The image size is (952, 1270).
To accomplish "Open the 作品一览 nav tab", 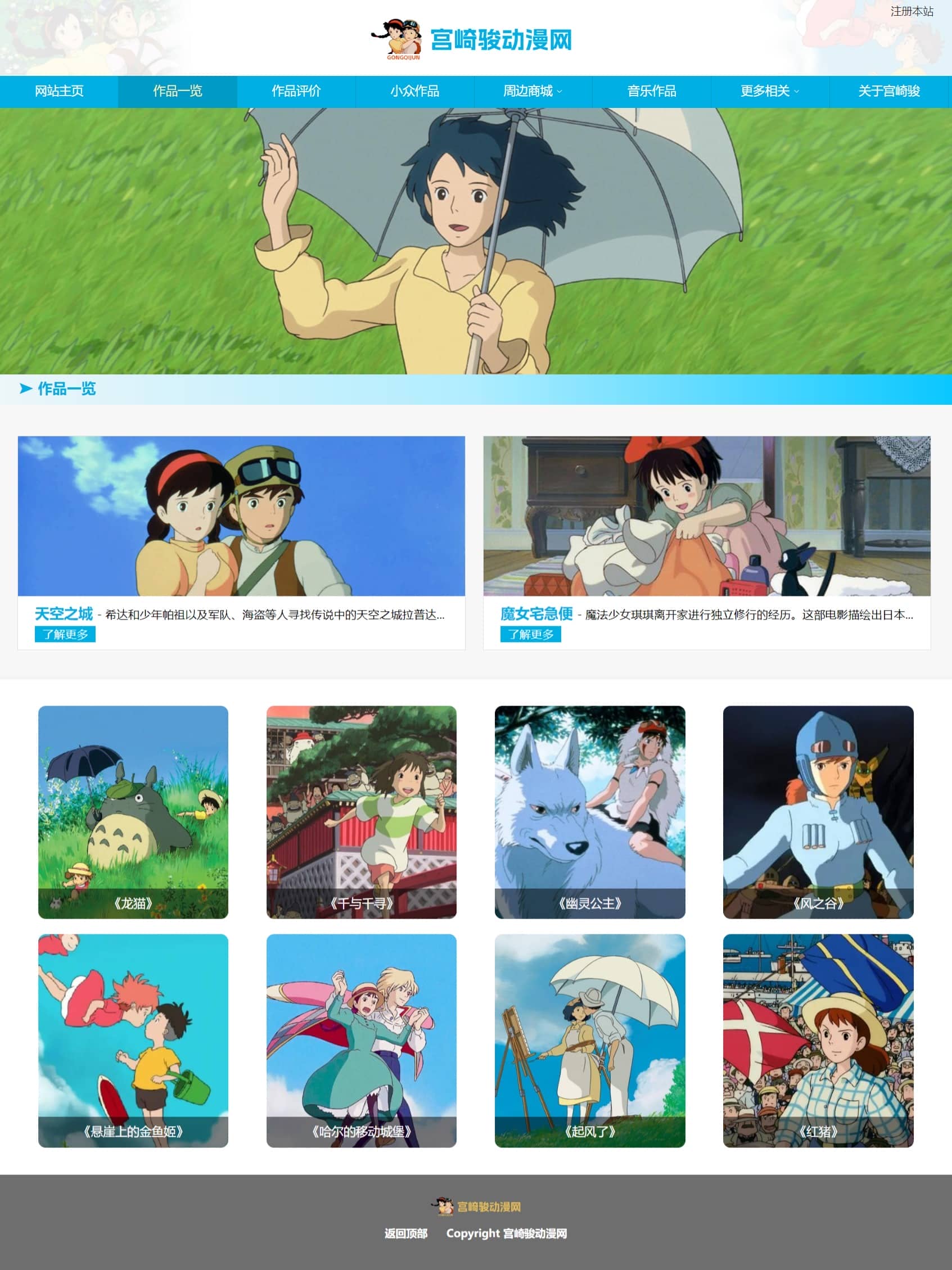I will (178, 91).
